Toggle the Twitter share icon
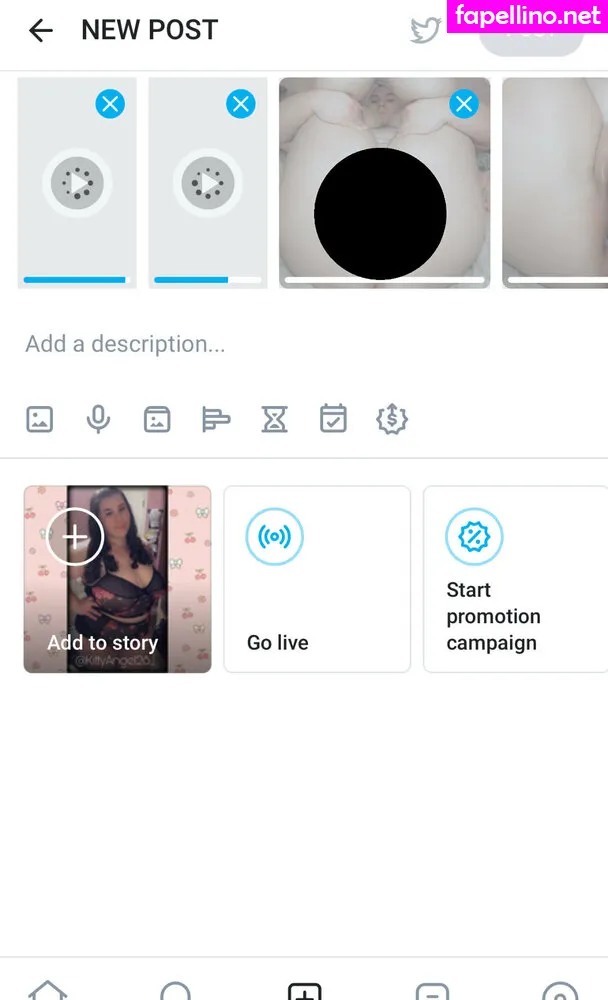This screenshot has width=608, height=1000. pos(426,30)
